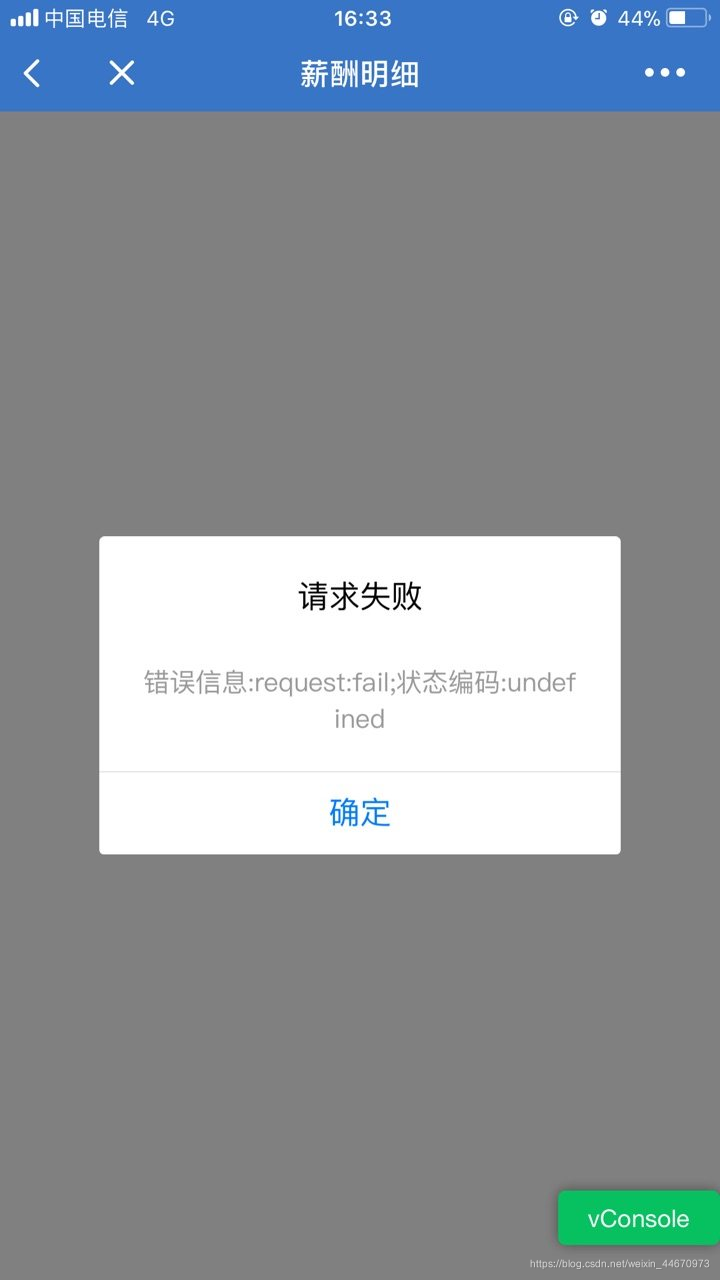Tap the 薪酬明细 title
720x1280 pixels.
click(x=359, y=73)
